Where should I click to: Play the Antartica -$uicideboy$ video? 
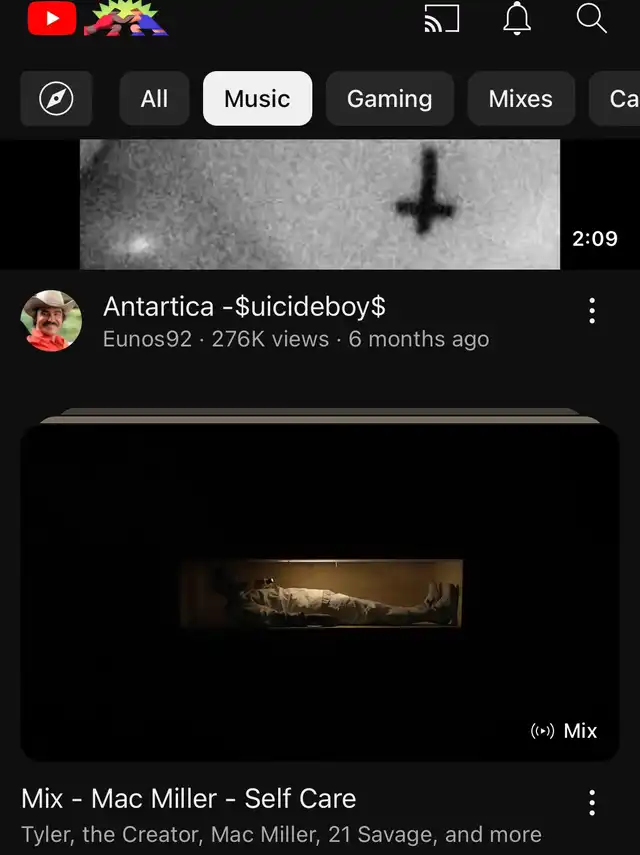[320, 204]
